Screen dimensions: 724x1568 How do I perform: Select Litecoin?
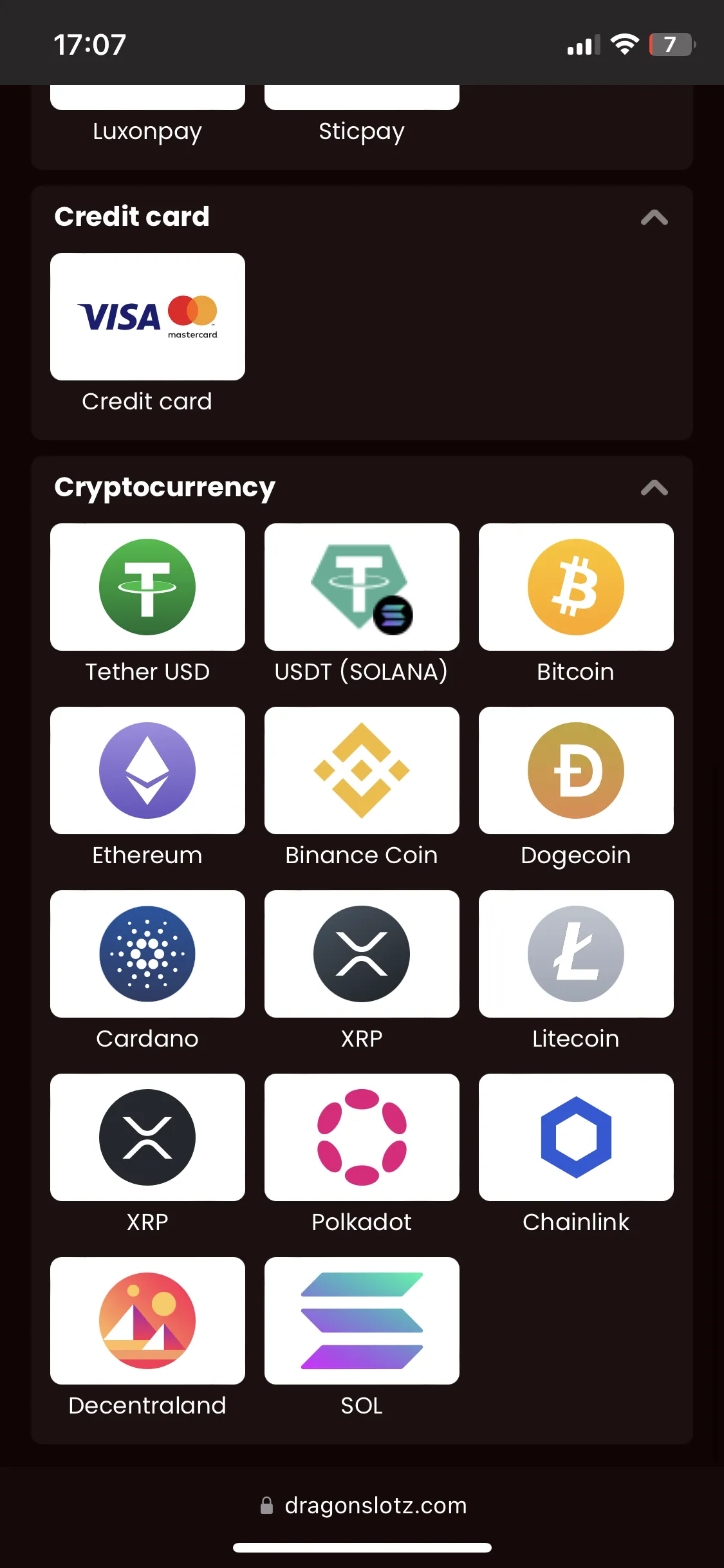click(576, 954)
